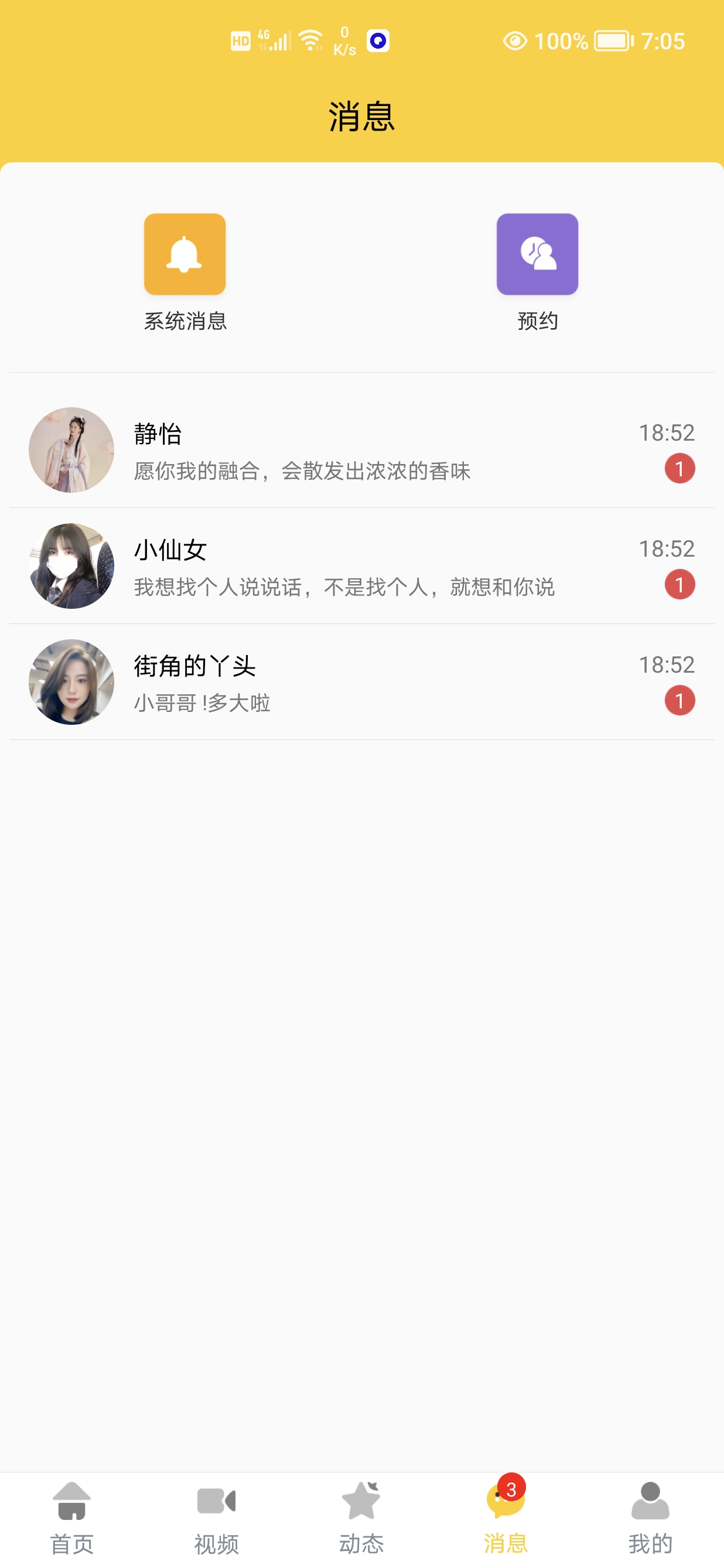Screen dimensions: 724x1568
Task: Select the 消息 tab
Action: tap(506, 1517)
